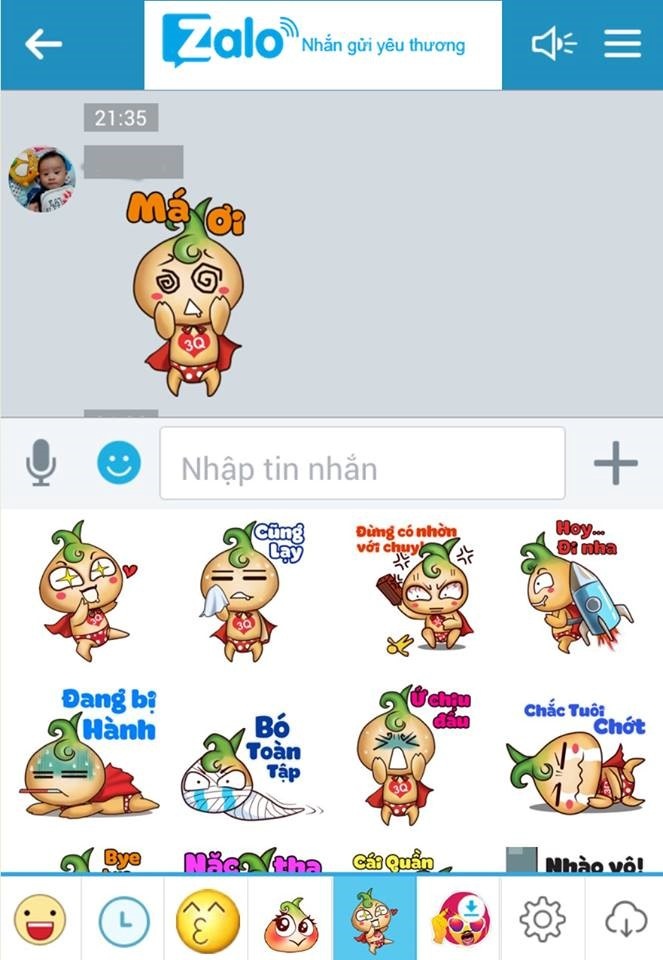Mute the conversation sound via speaker icon
This screenshot has width=663, height=960.
tap(553, 43)
